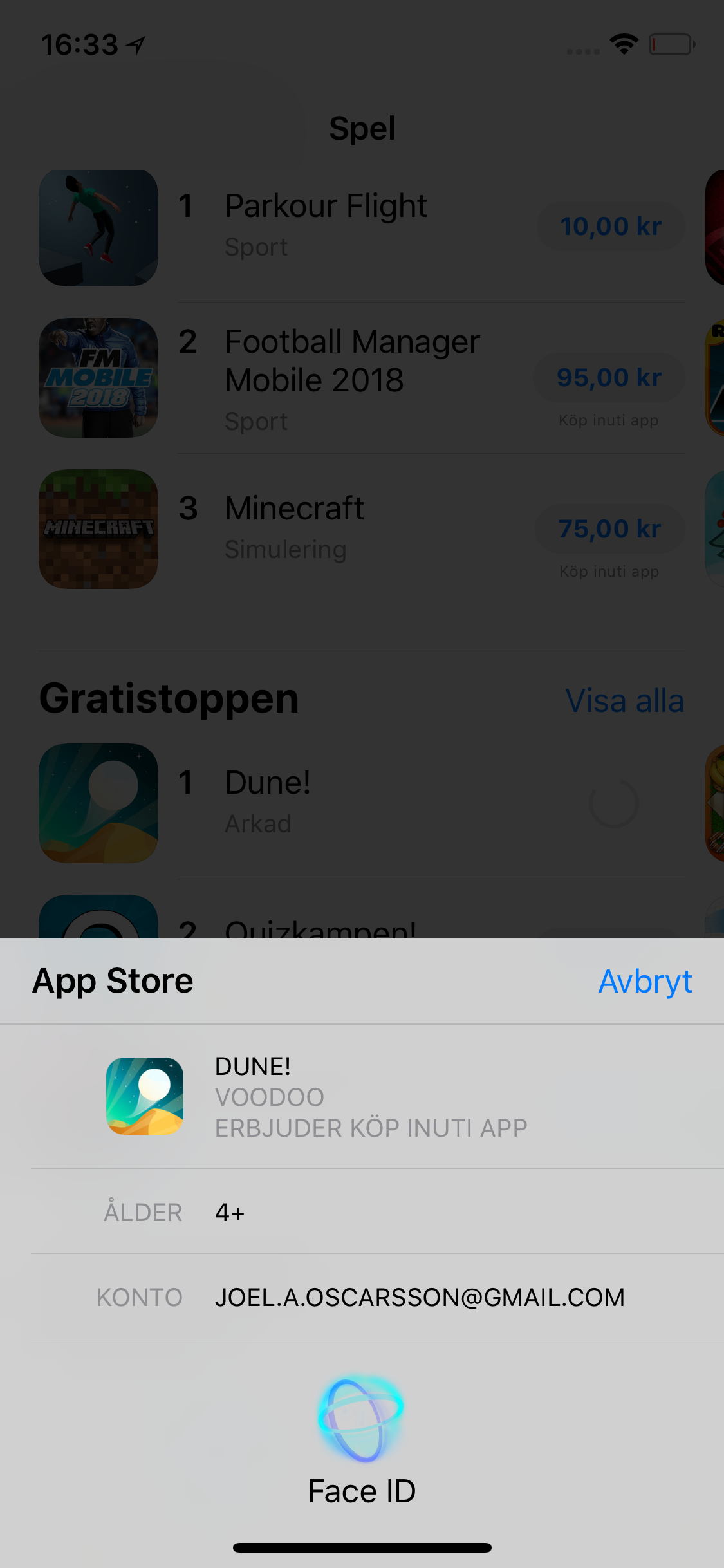Open the Football Manager Mobile 2018 row

click(351, 378)
